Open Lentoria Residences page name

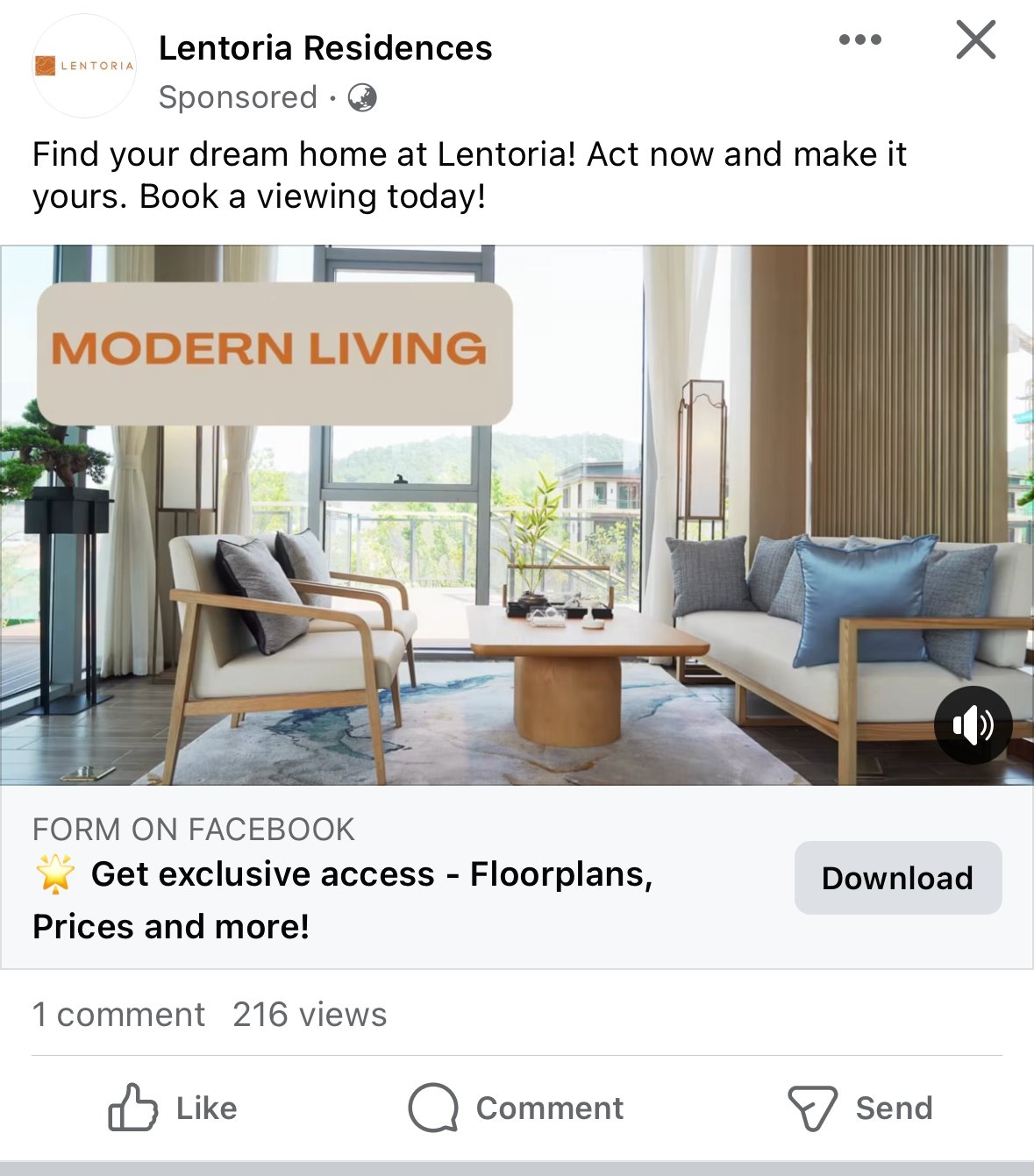(x=325, y=48)
